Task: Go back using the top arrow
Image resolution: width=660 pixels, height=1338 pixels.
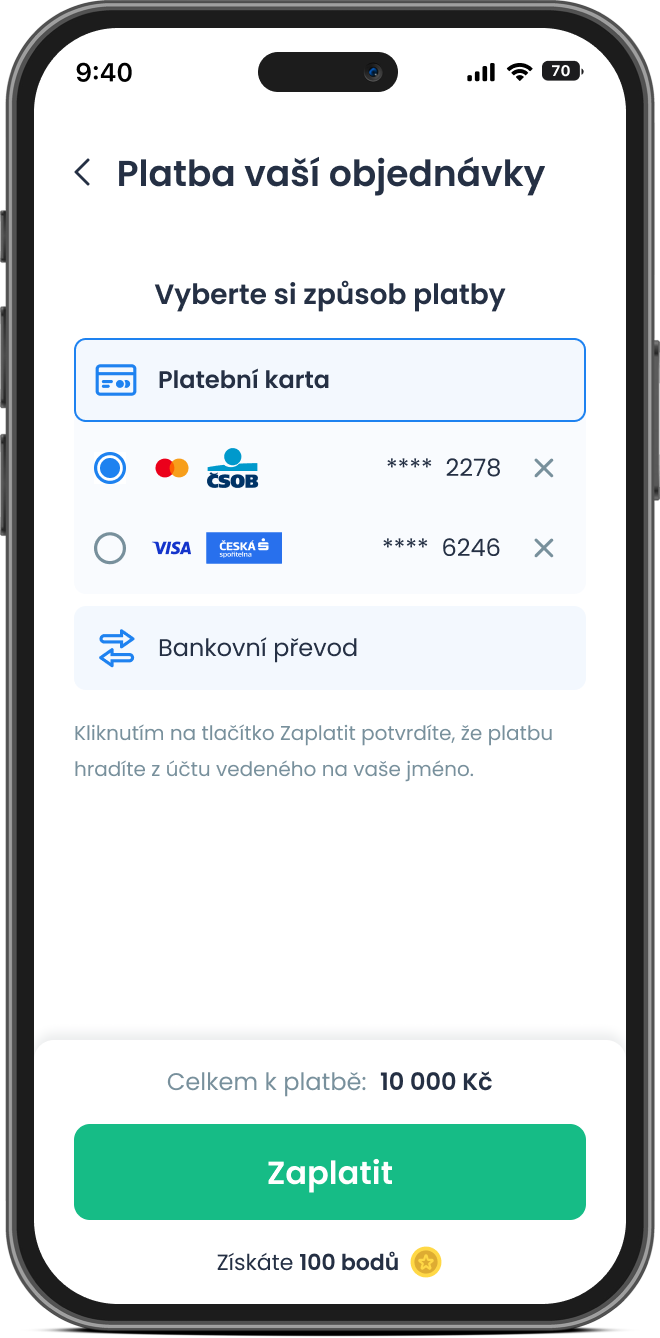Action: (83, 172)
